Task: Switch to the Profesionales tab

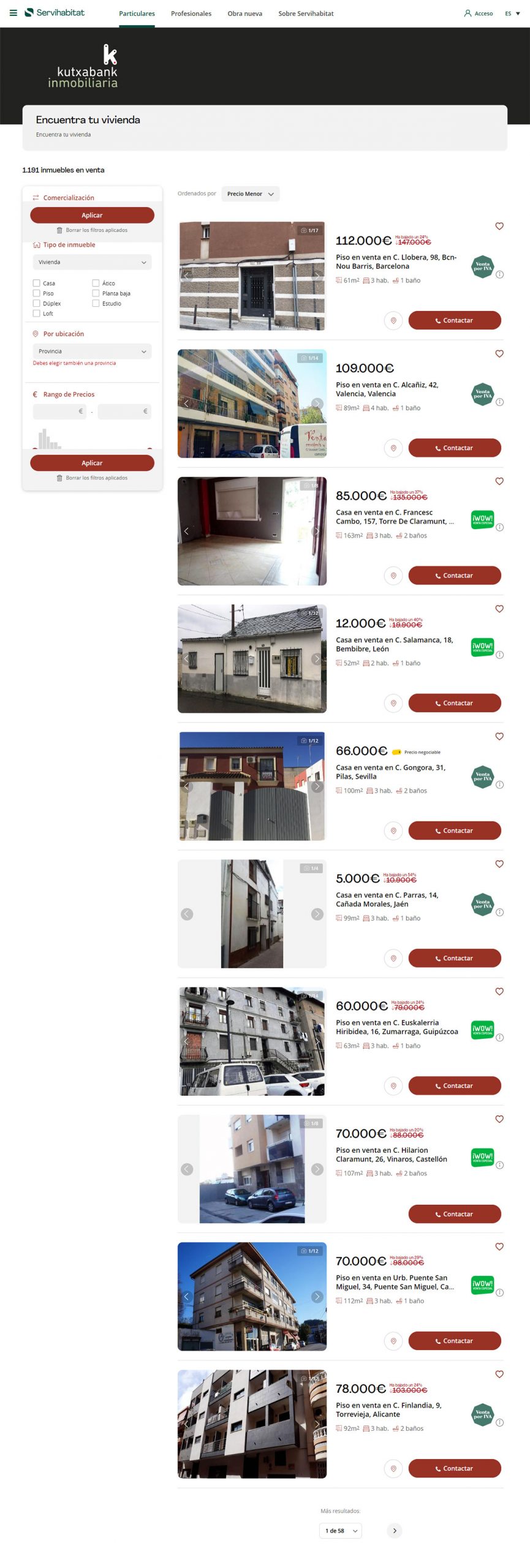Action: click(x=191, y=13)
